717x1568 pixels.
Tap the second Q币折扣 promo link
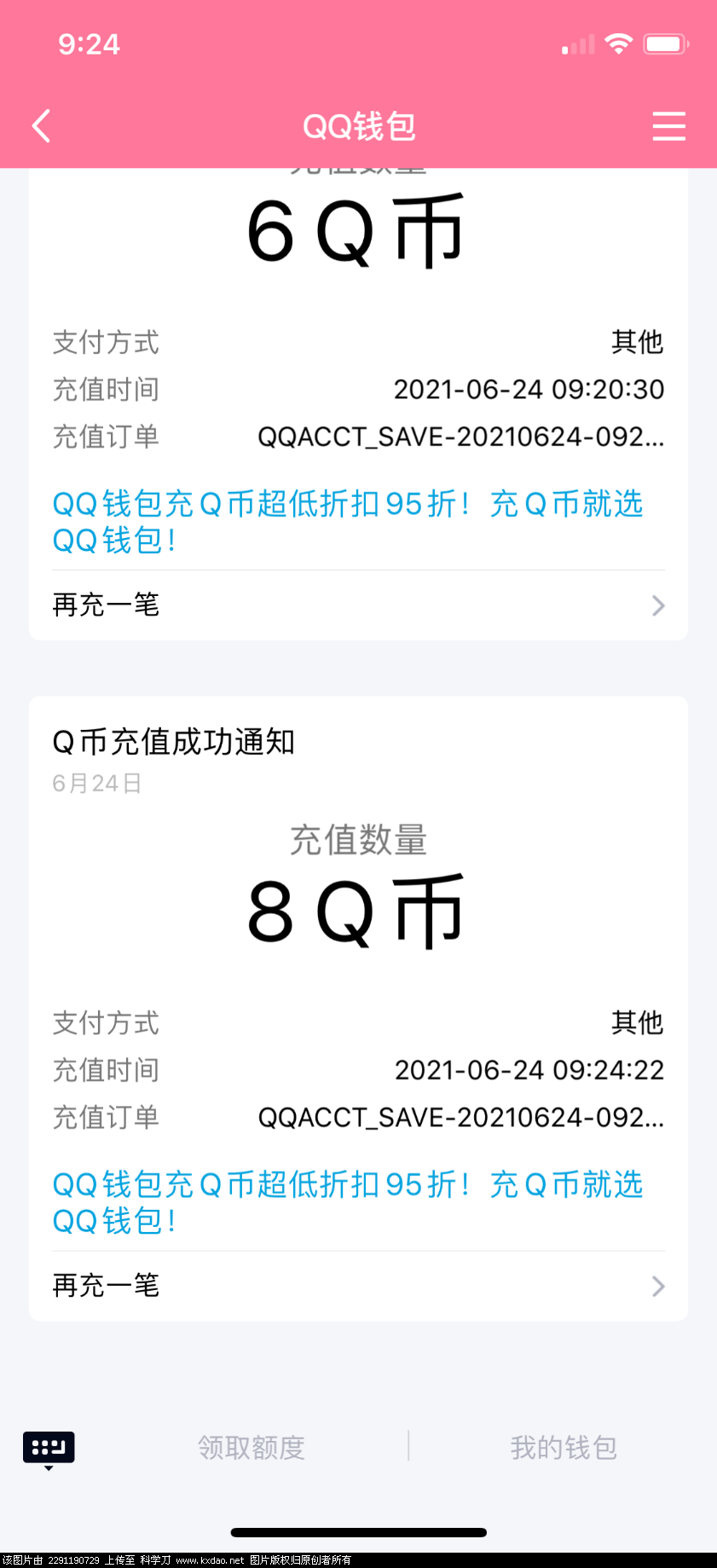[347, 1202]
